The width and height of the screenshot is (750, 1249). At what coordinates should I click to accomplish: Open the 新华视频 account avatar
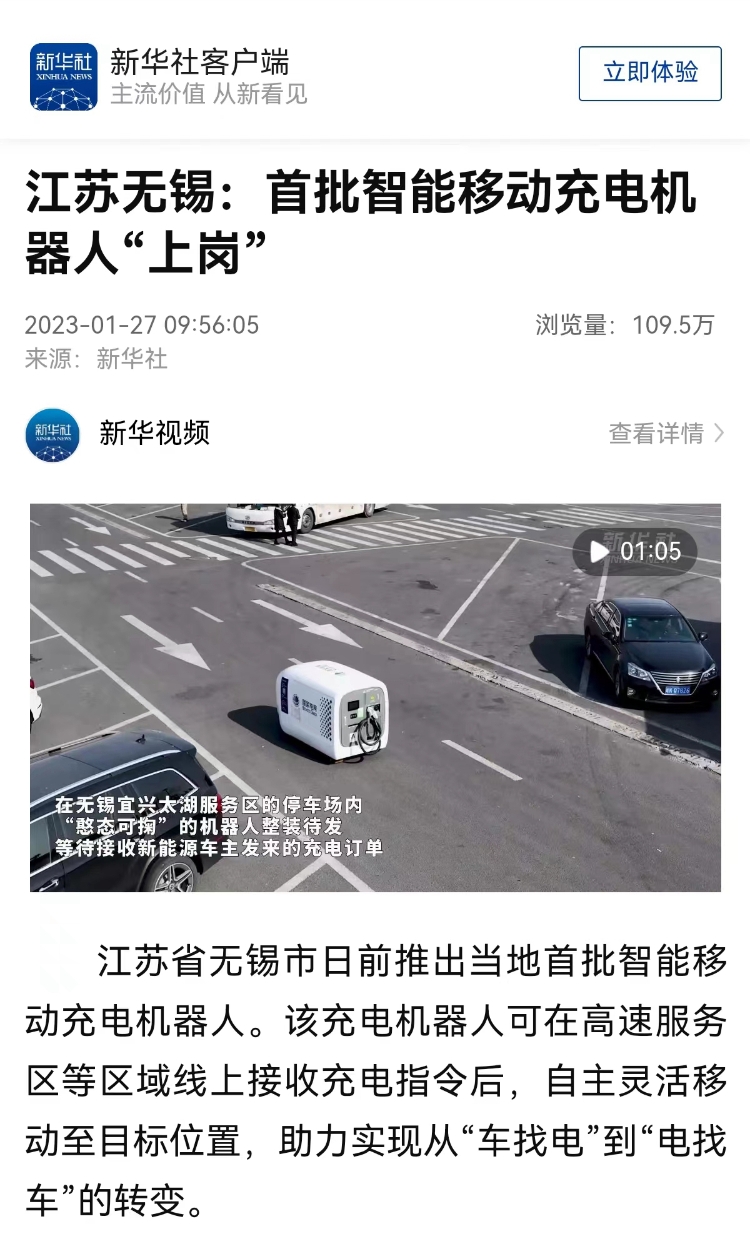point(53,434)
